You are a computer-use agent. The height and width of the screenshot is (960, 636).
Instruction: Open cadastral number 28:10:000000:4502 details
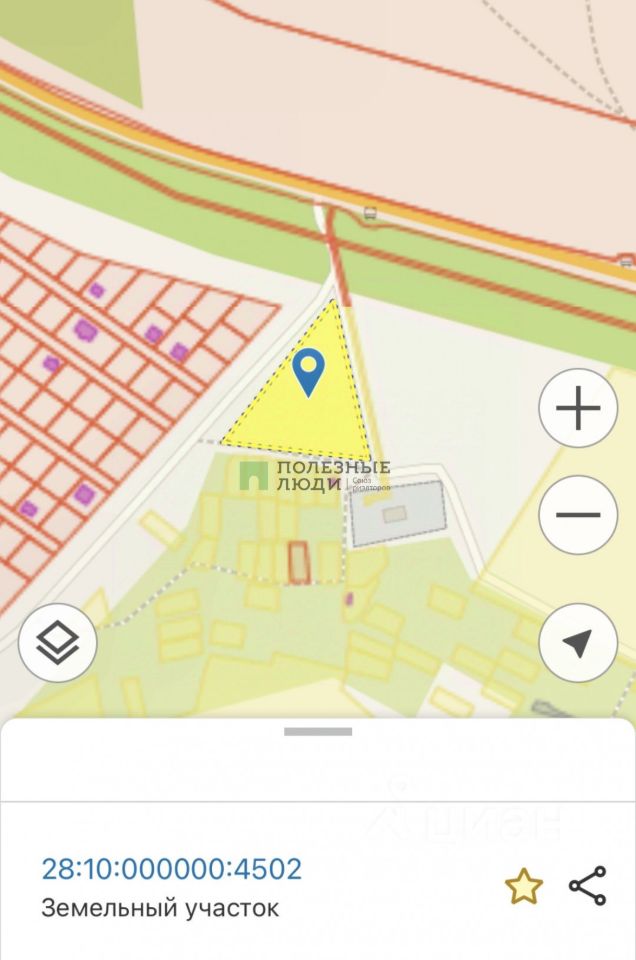tap(171, 868)
